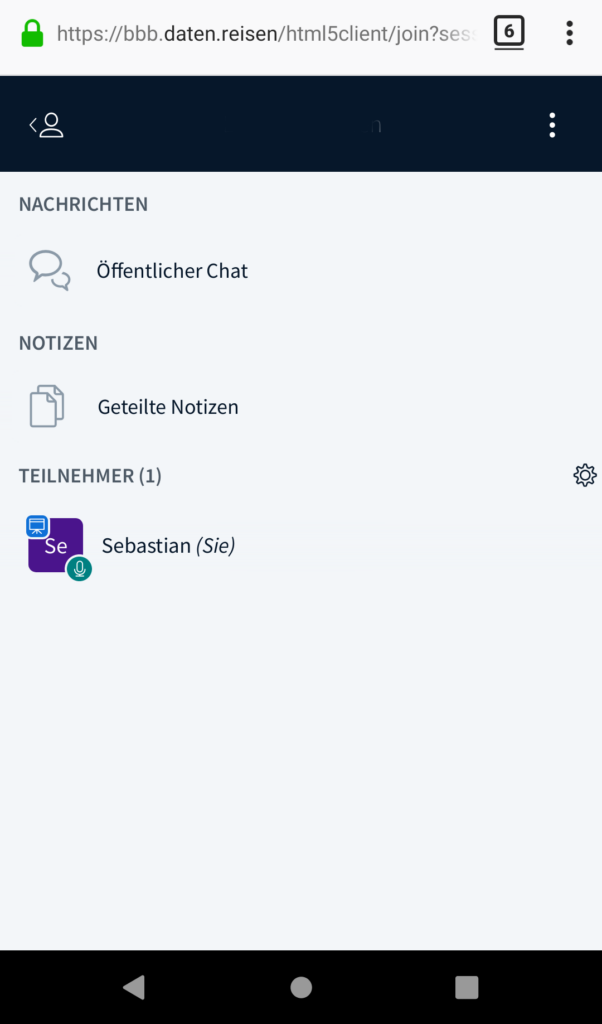Viewport: 602px width, 1024px height.
Task: Open BigBlueButton options menu in header
Action: point(552,125)
